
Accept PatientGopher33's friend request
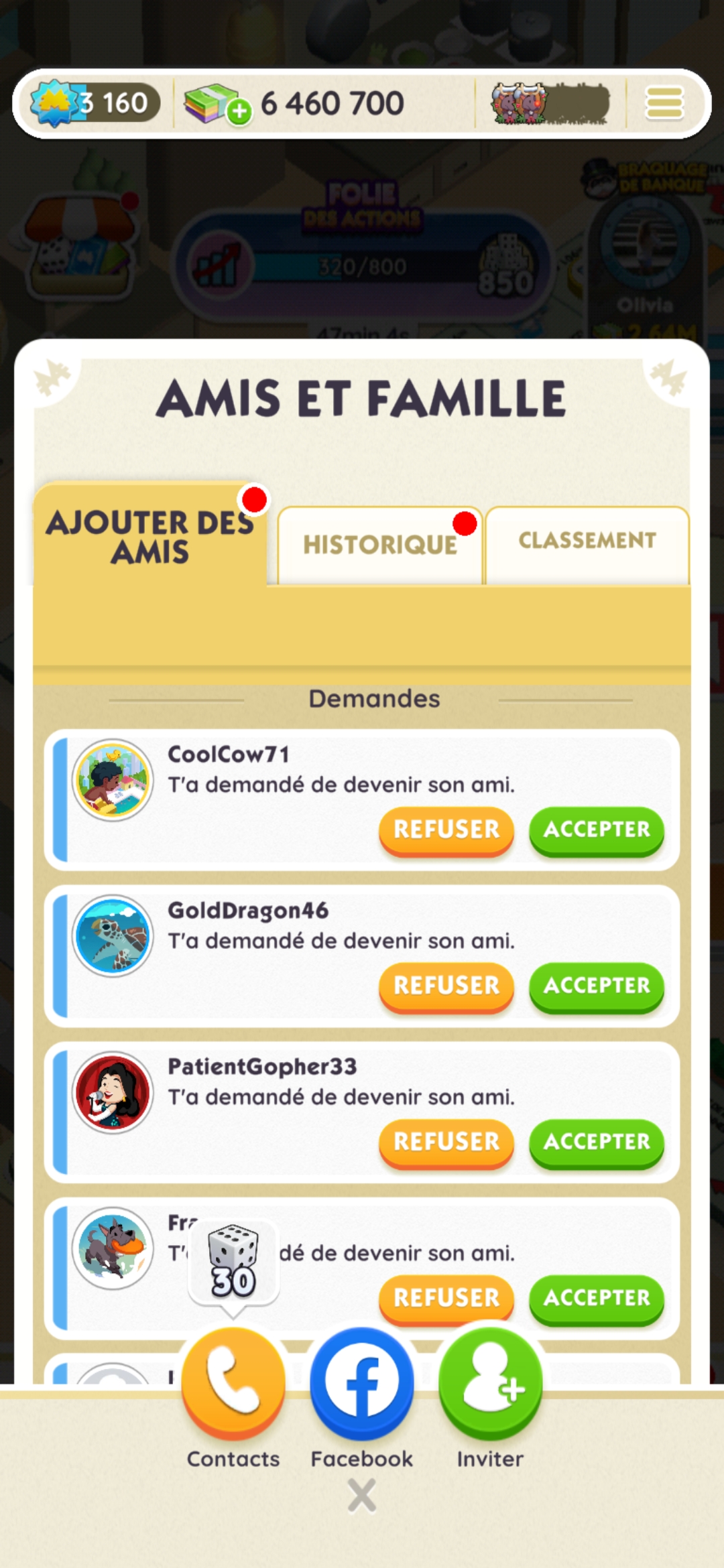(596, 1143)
